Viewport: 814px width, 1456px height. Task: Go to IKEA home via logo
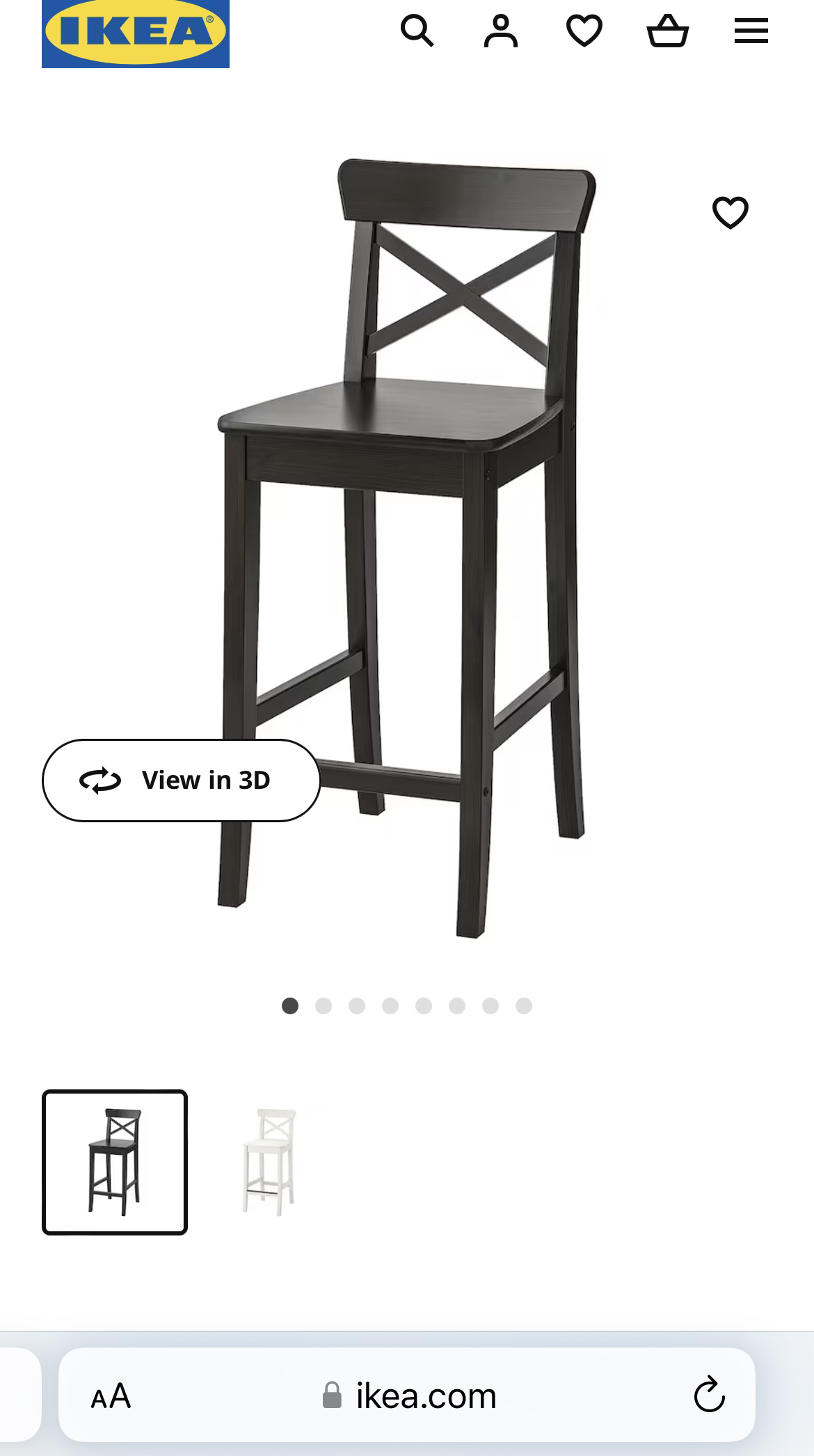136,33
